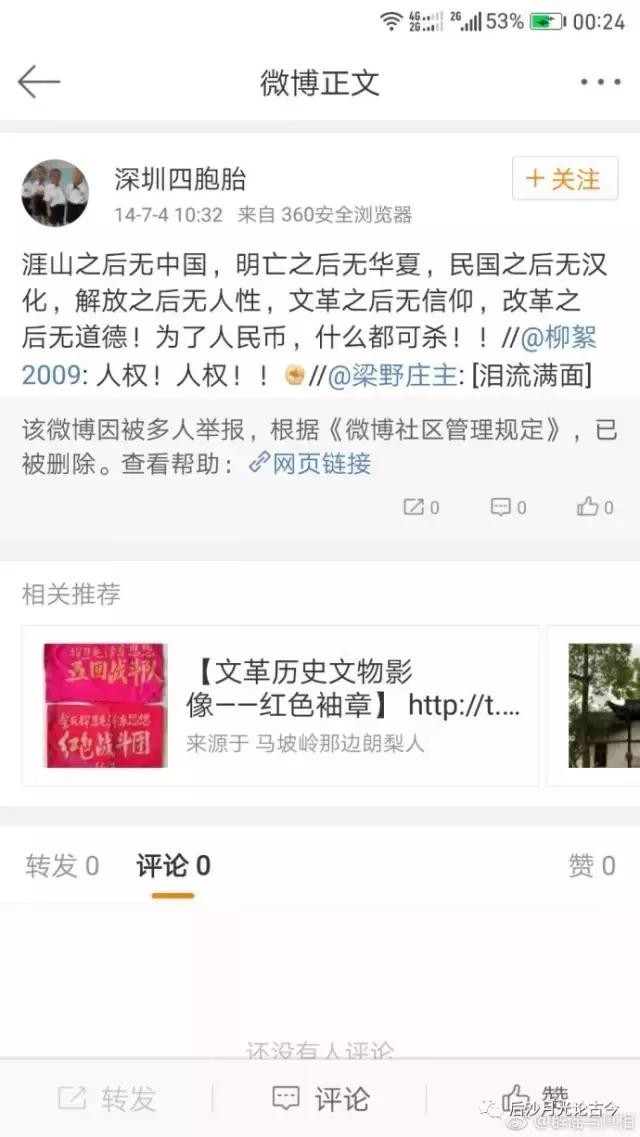Screen dimensions: 640x1137
Task: Open the second recommended card with the building photo
Action: [603, 705]
